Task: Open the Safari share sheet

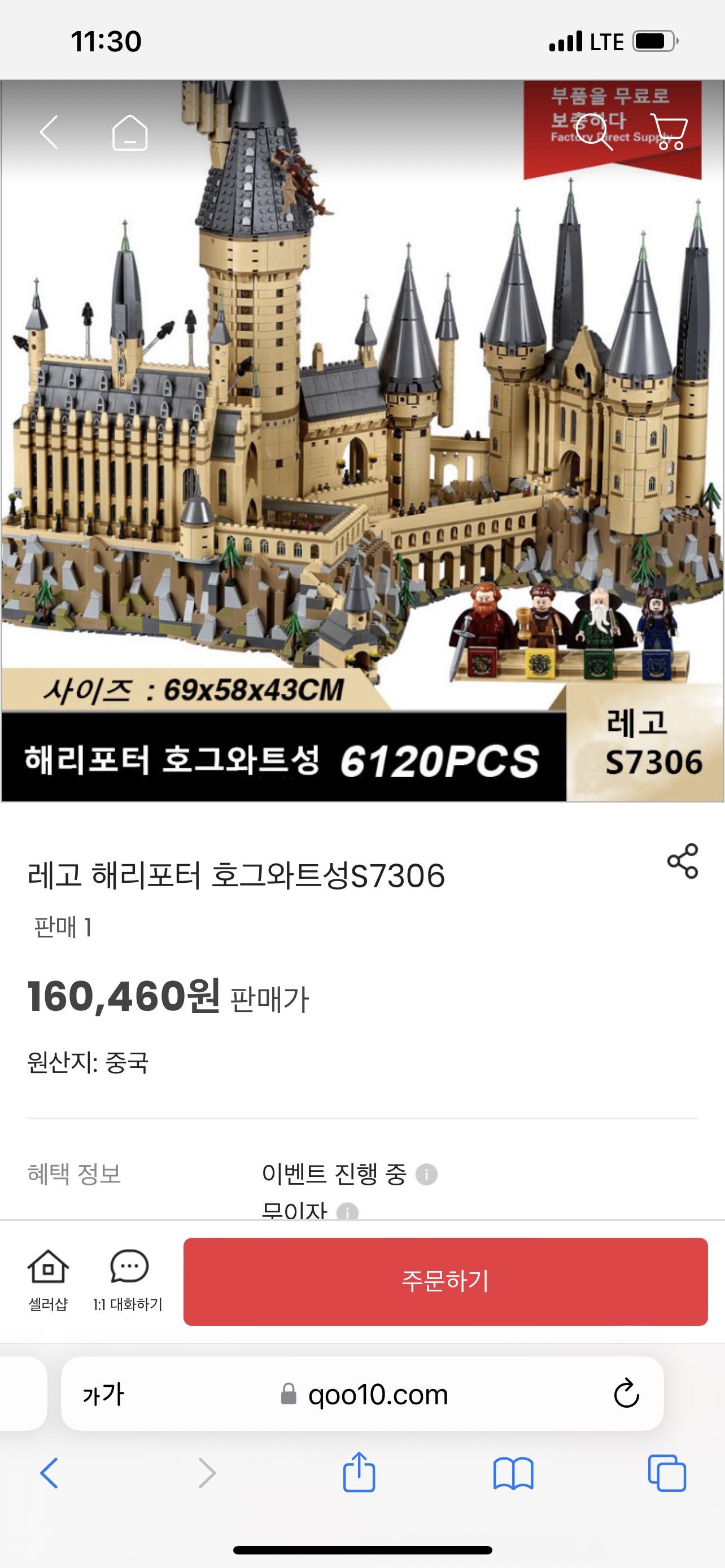Action: click(359, 1473)
